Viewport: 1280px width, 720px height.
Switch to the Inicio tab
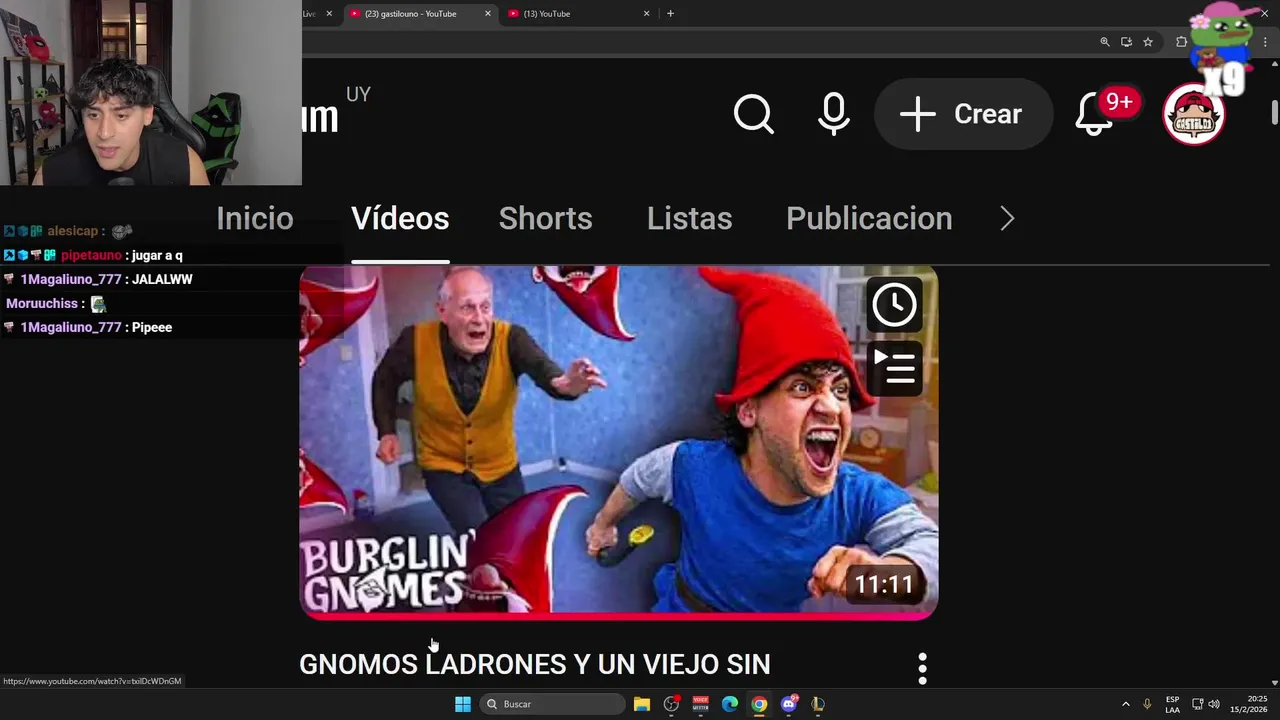pyautogui.click(x=255, y=219)
